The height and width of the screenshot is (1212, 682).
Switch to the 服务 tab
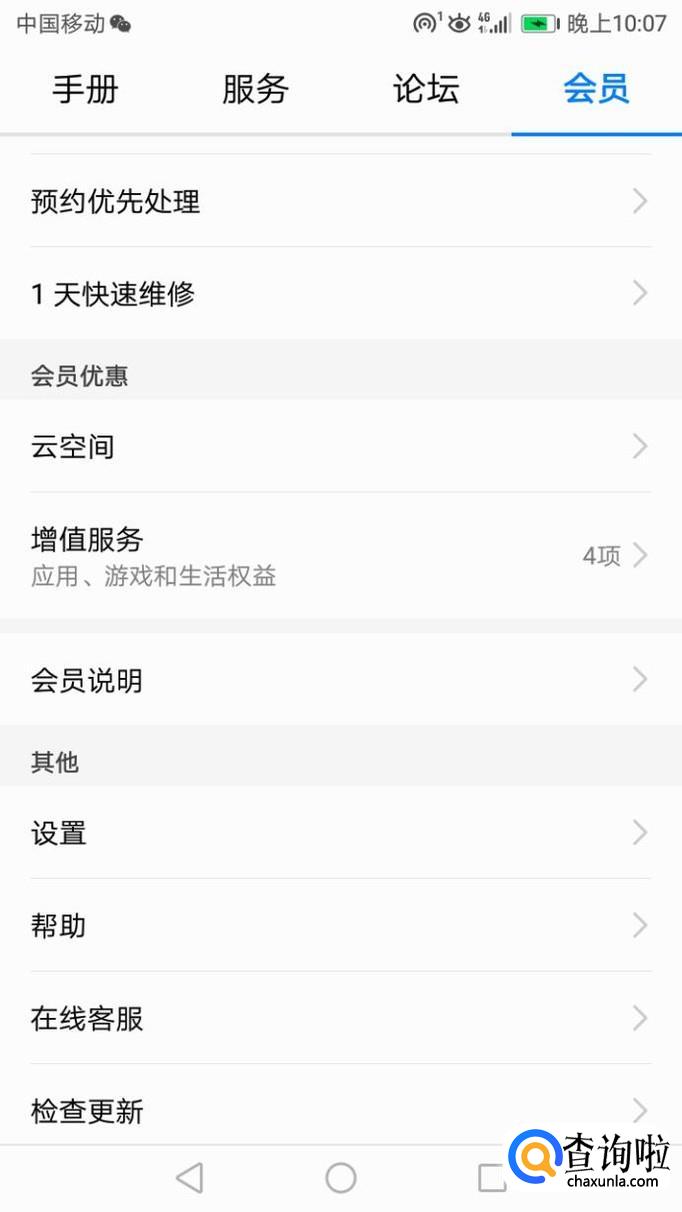(255, 89)
